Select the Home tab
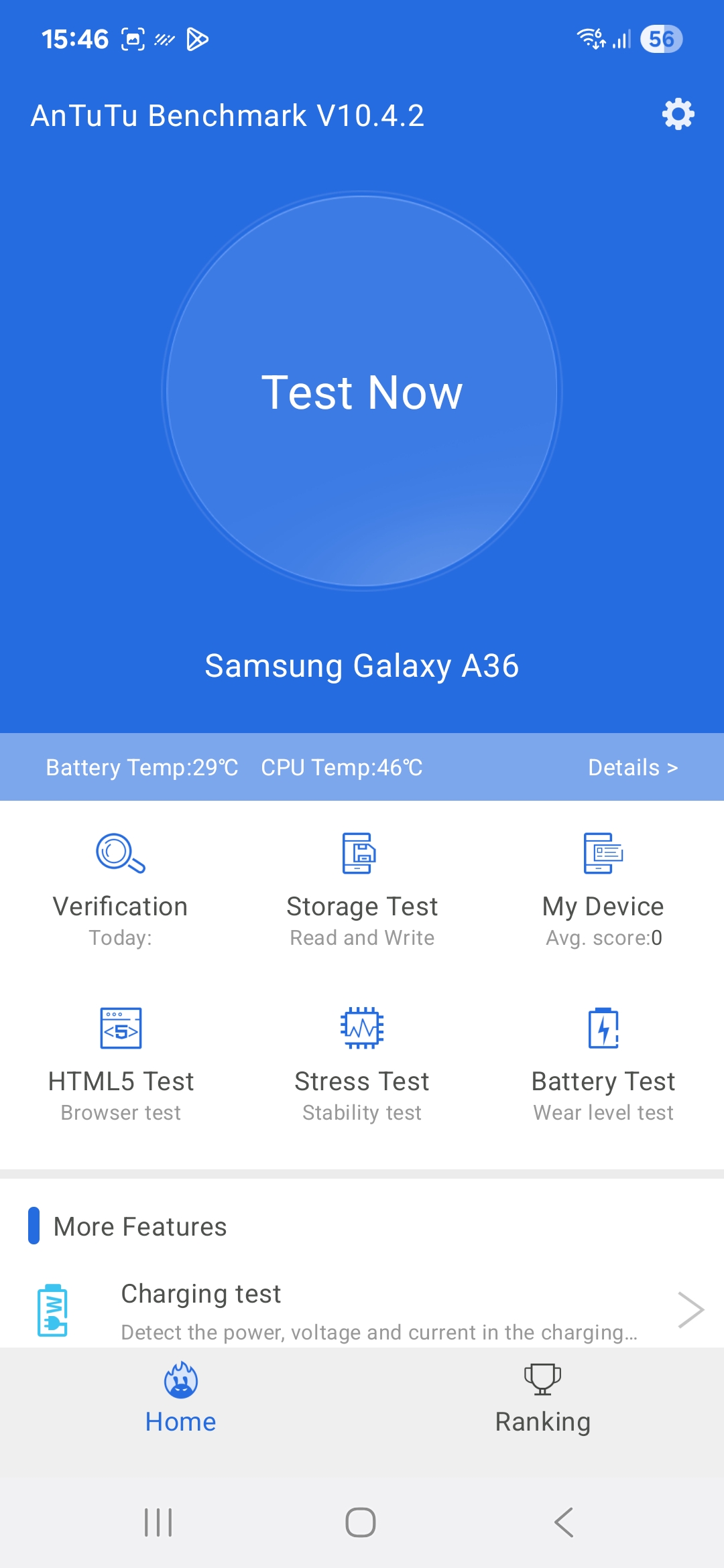Screen dimensions: 724x1568 pyautogui.click(x=181, y=1398)
